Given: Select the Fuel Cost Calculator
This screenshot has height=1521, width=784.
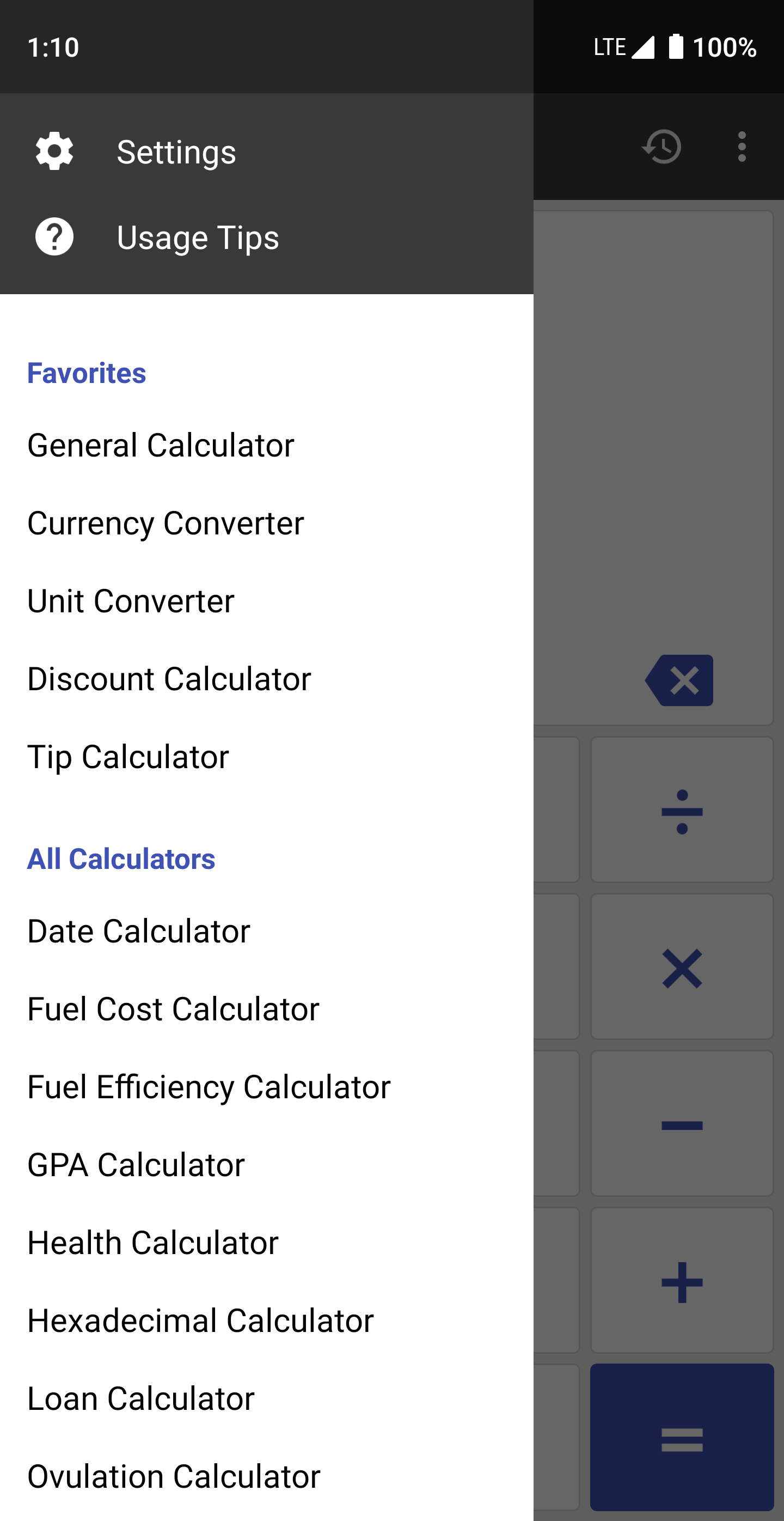Looking at the screenshot, I should pos(173,1009).
